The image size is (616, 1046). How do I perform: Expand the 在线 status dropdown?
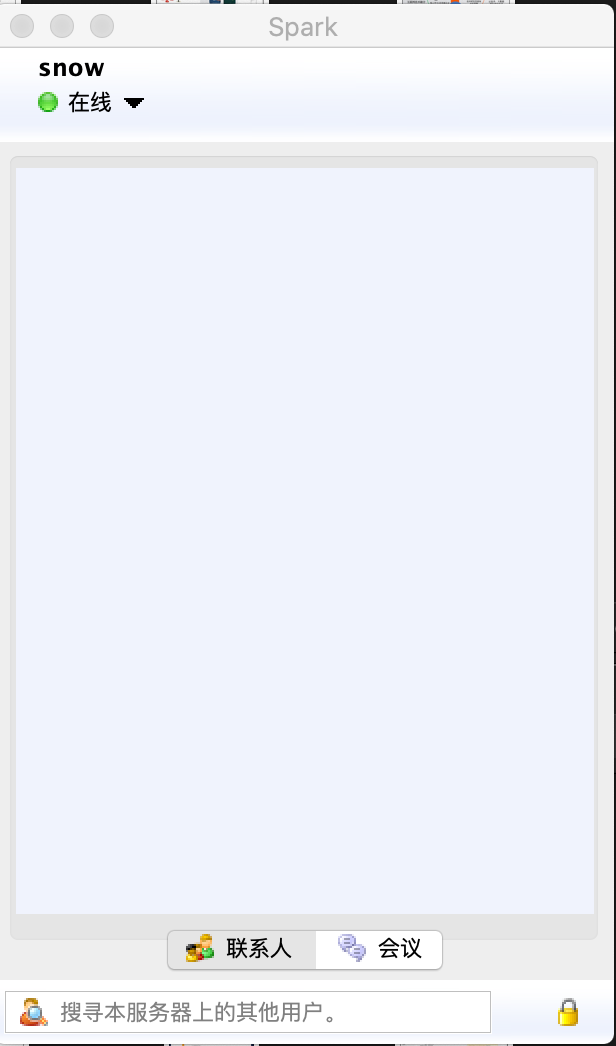pyautogui.click(x=133, y=103)
